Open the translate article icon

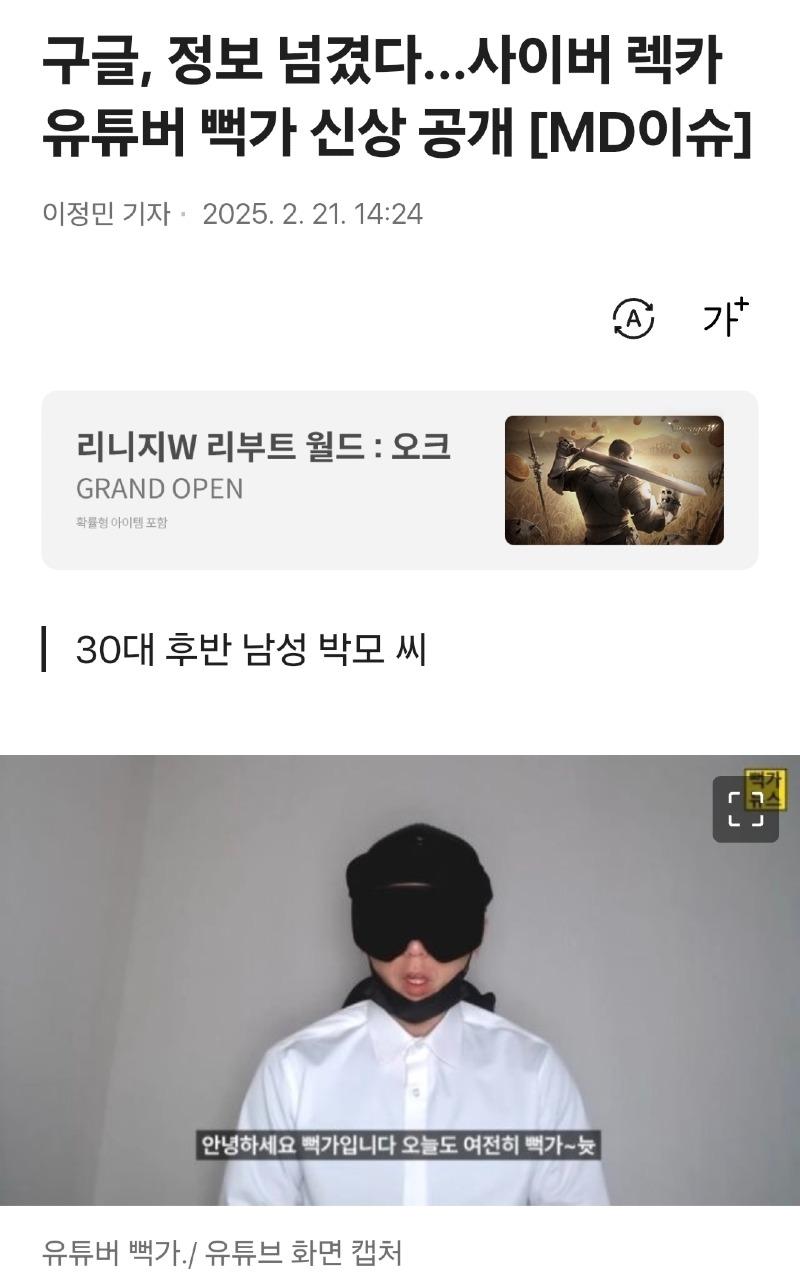(x=633, y=319)
